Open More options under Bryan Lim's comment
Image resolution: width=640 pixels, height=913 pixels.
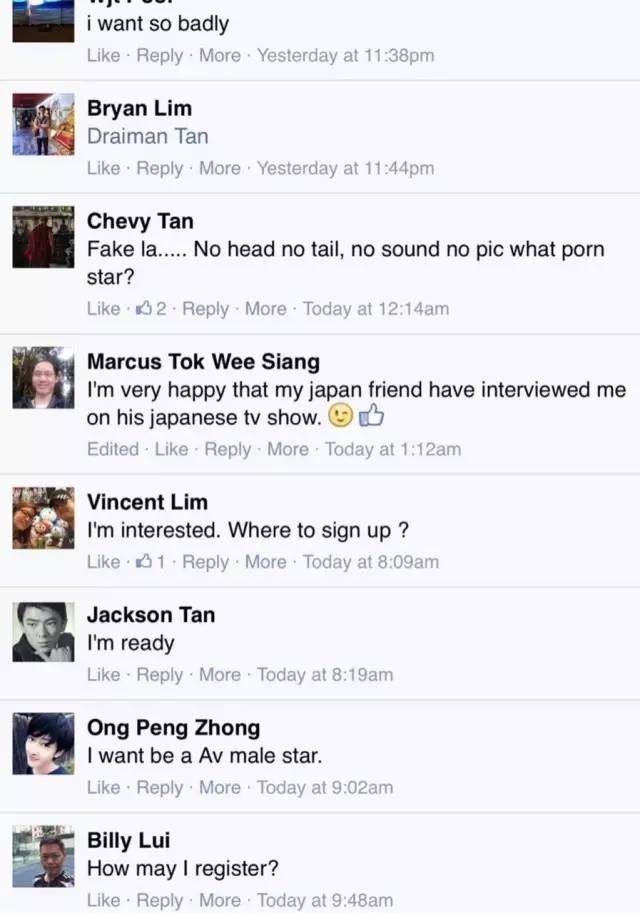pos(219,168)
